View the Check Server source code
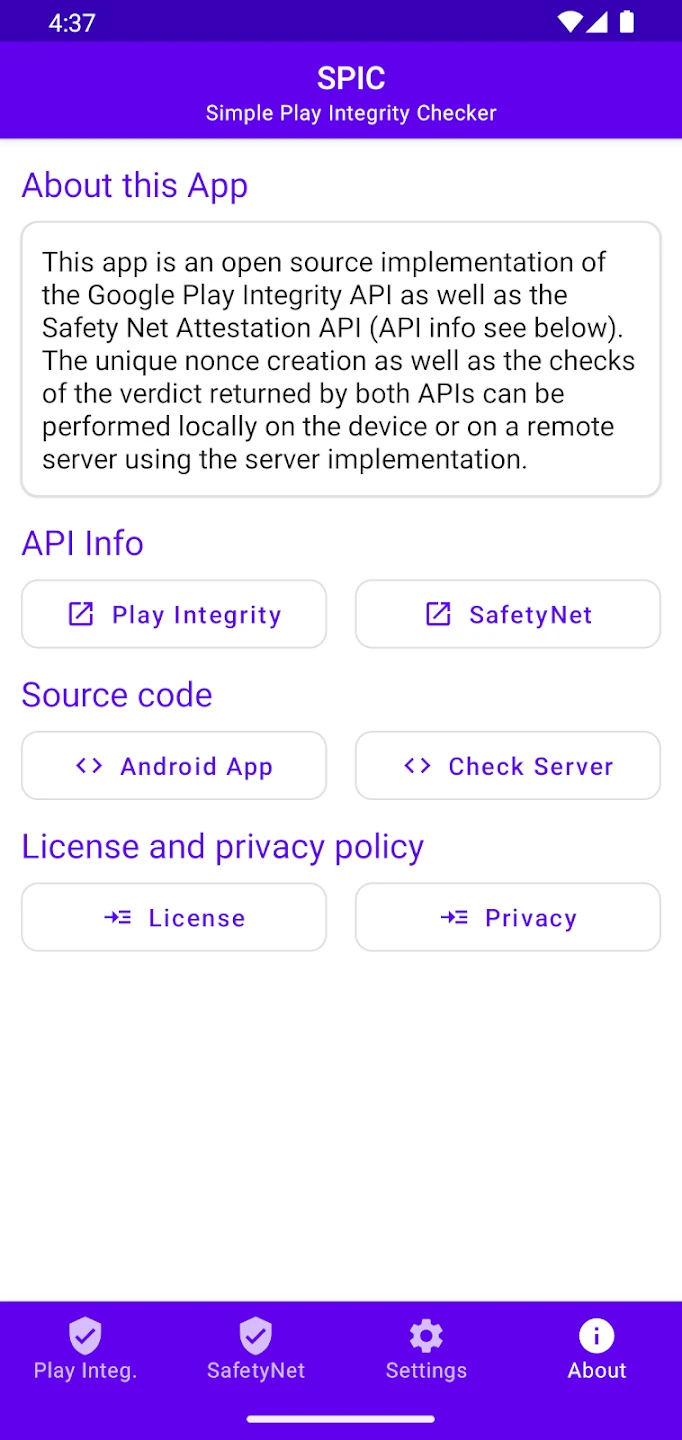Viewport: 682px width, 1440px height. tap(508, 766)
